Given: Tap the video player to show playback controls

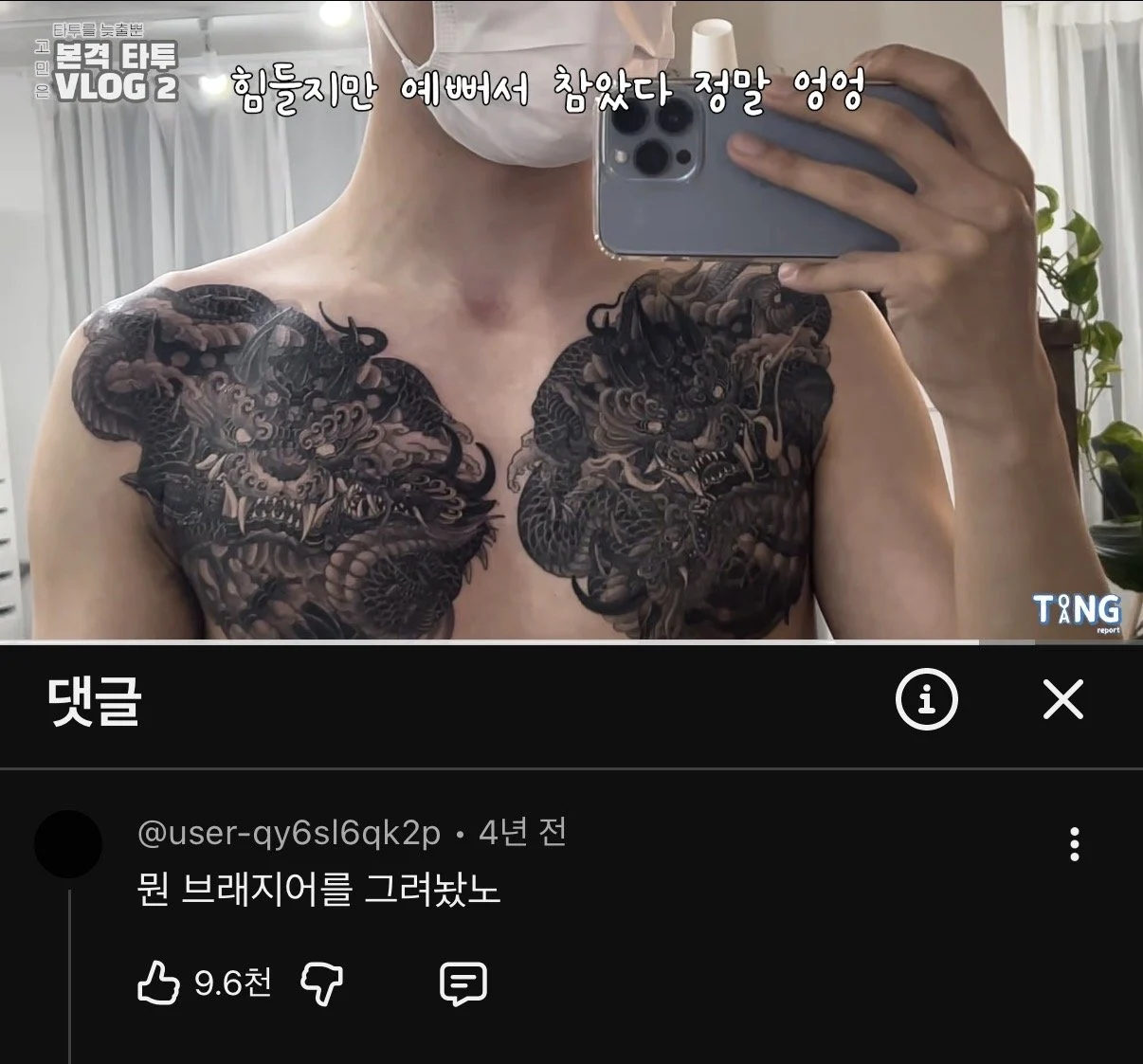Looking at the screenshot, I should pos(571,320).
